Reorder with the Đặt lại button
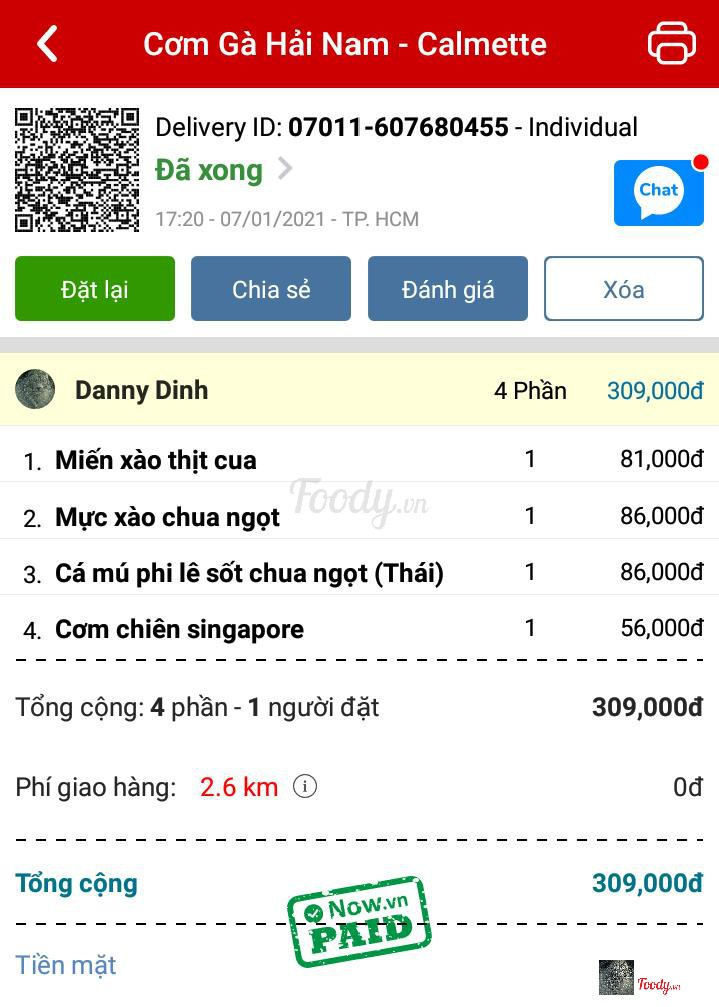The height and width of the screenshot is (1007, 719). point(95,289)
